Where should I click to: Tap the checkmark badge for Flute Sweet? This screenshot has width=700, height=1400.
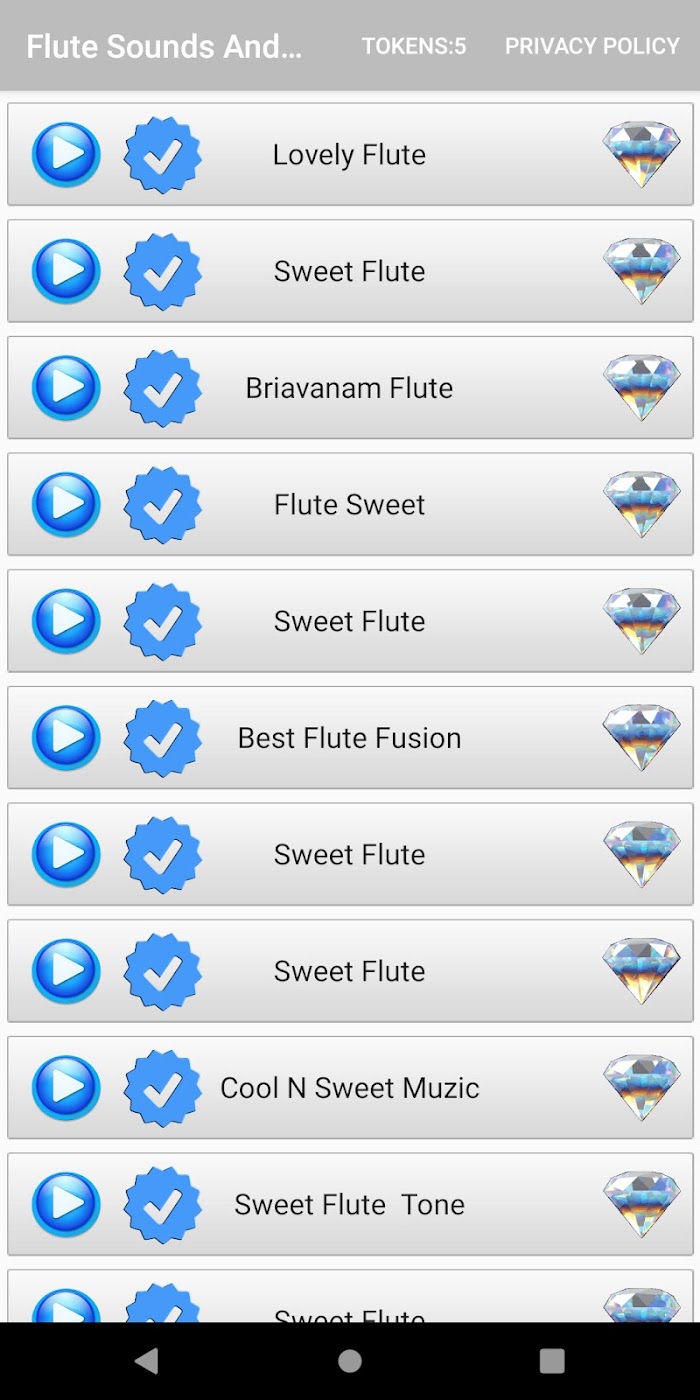163,505
